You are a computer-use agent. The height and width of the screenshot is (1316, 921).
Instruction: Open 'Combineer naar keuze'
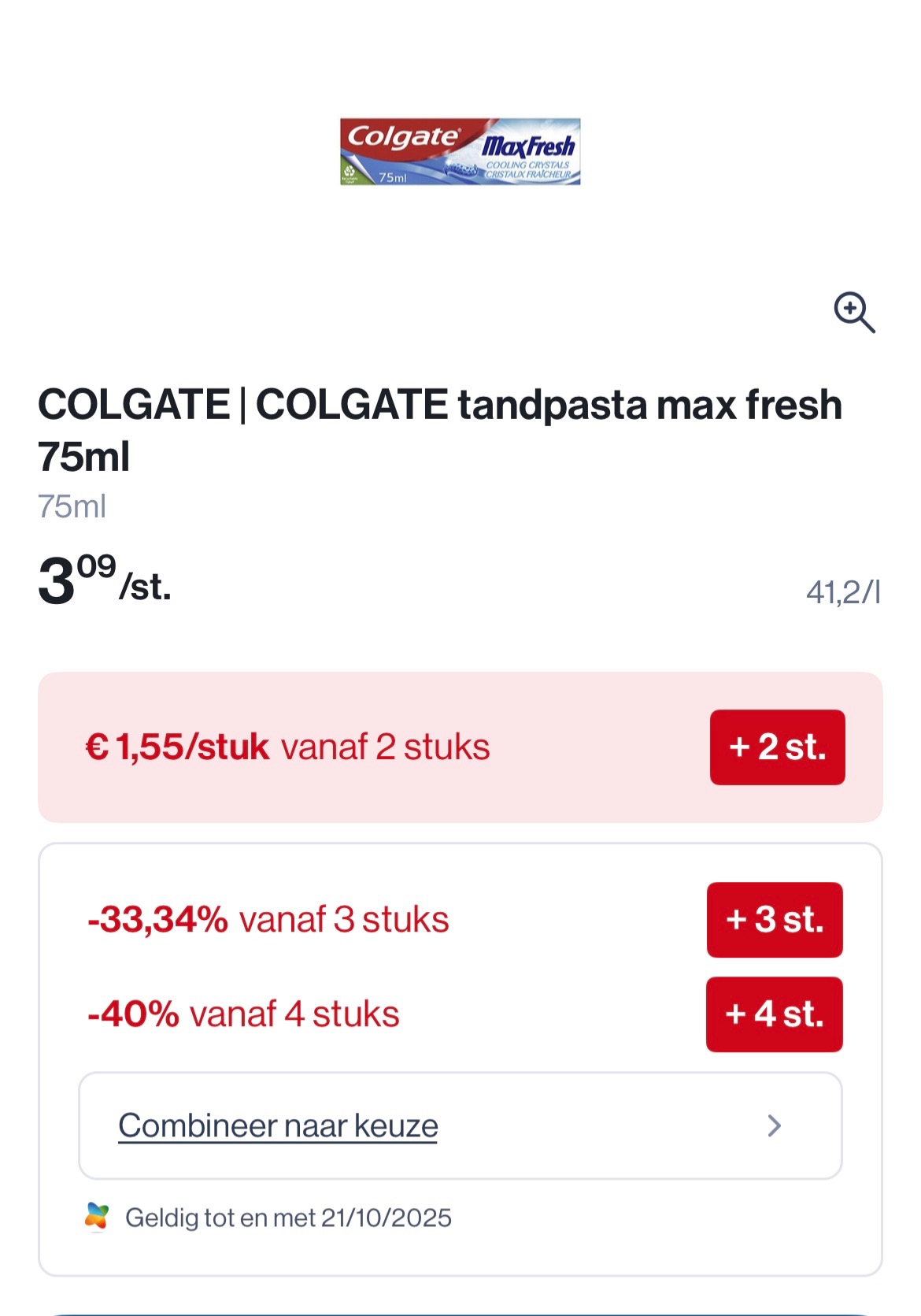(x=277, y=1125)
